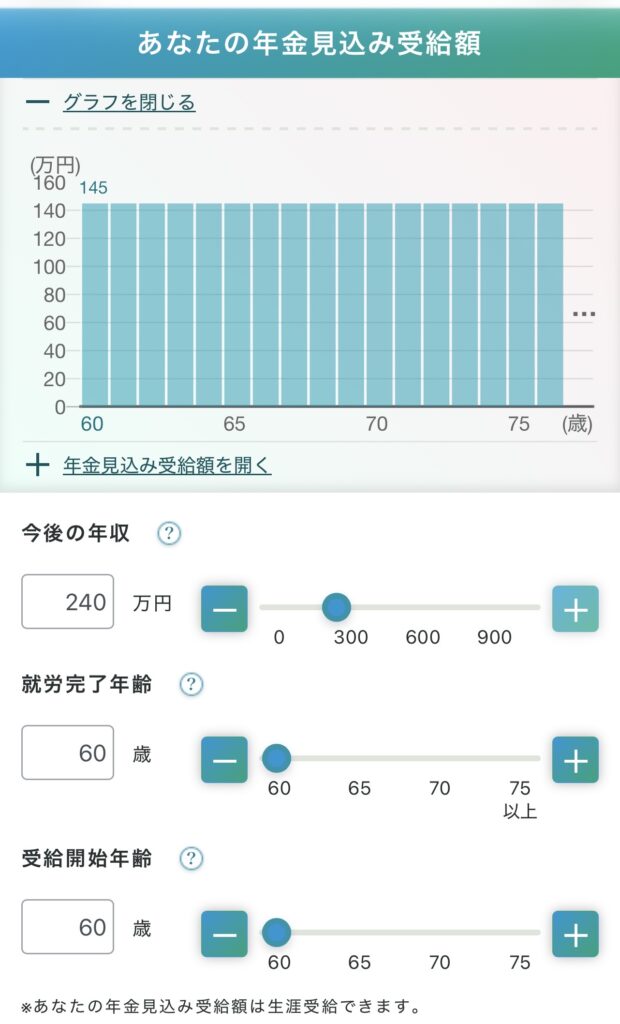Edit the 受給開始年齢 age field
Screen dimensions: 620x1024
click(68, 927)
